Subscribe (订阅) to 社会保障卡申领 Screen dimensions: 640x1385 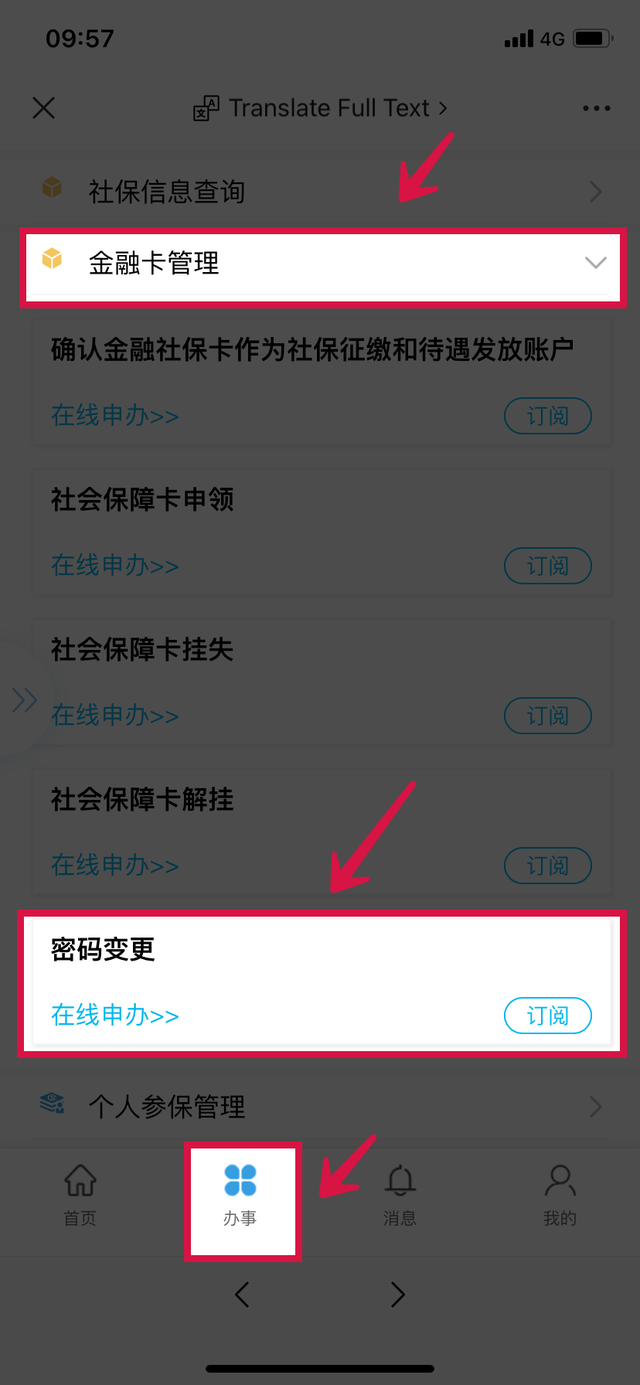[547, 566]
